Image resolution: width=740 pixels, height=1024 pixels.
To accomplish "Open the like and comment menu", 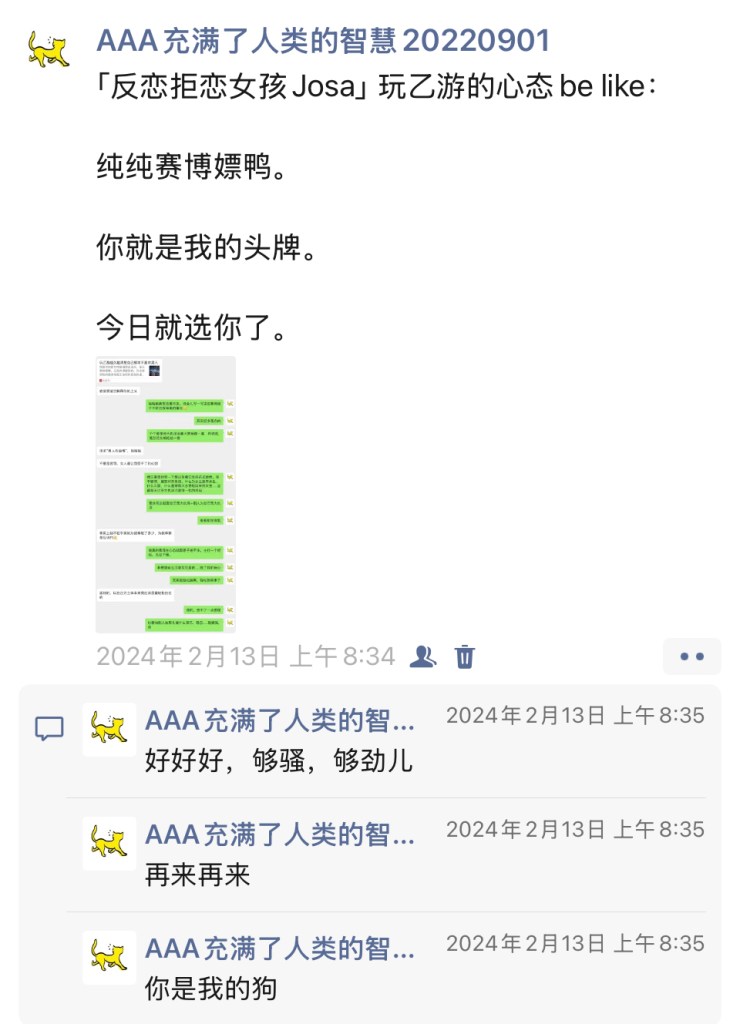I will pyautogui.click(x=691, y=657).
